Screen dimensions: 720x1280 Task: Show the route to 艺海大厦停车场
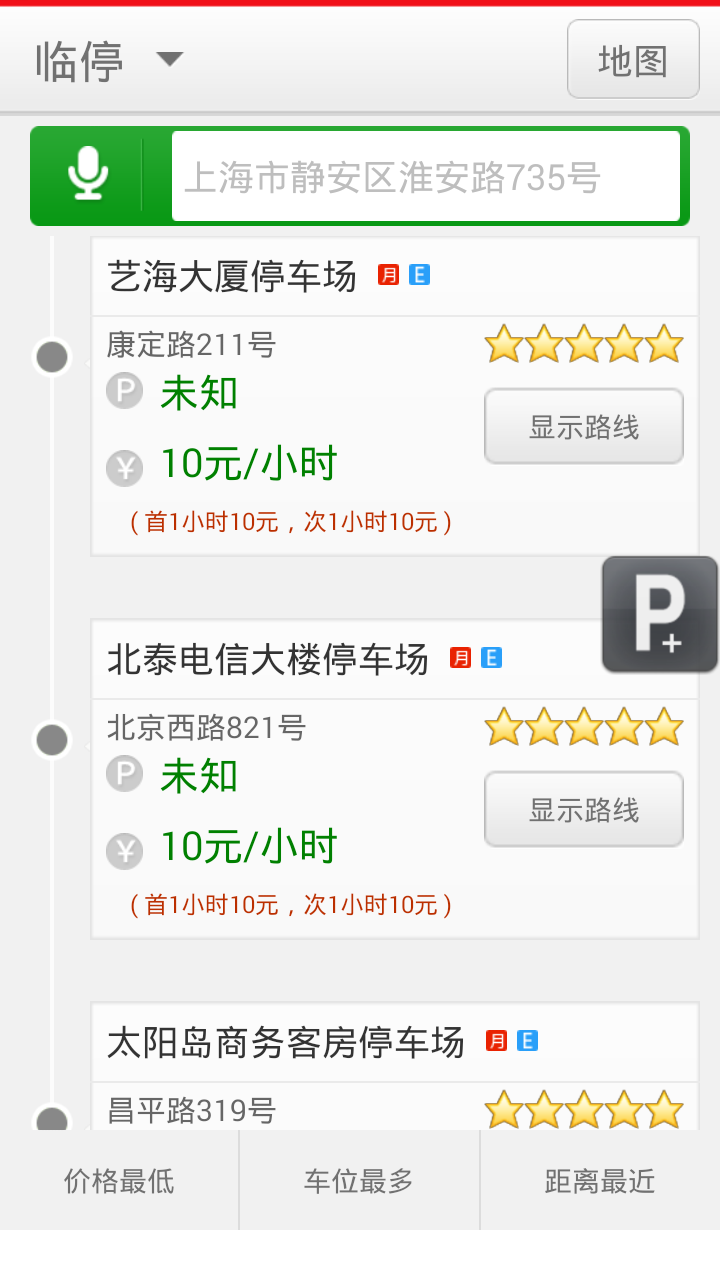584,427
